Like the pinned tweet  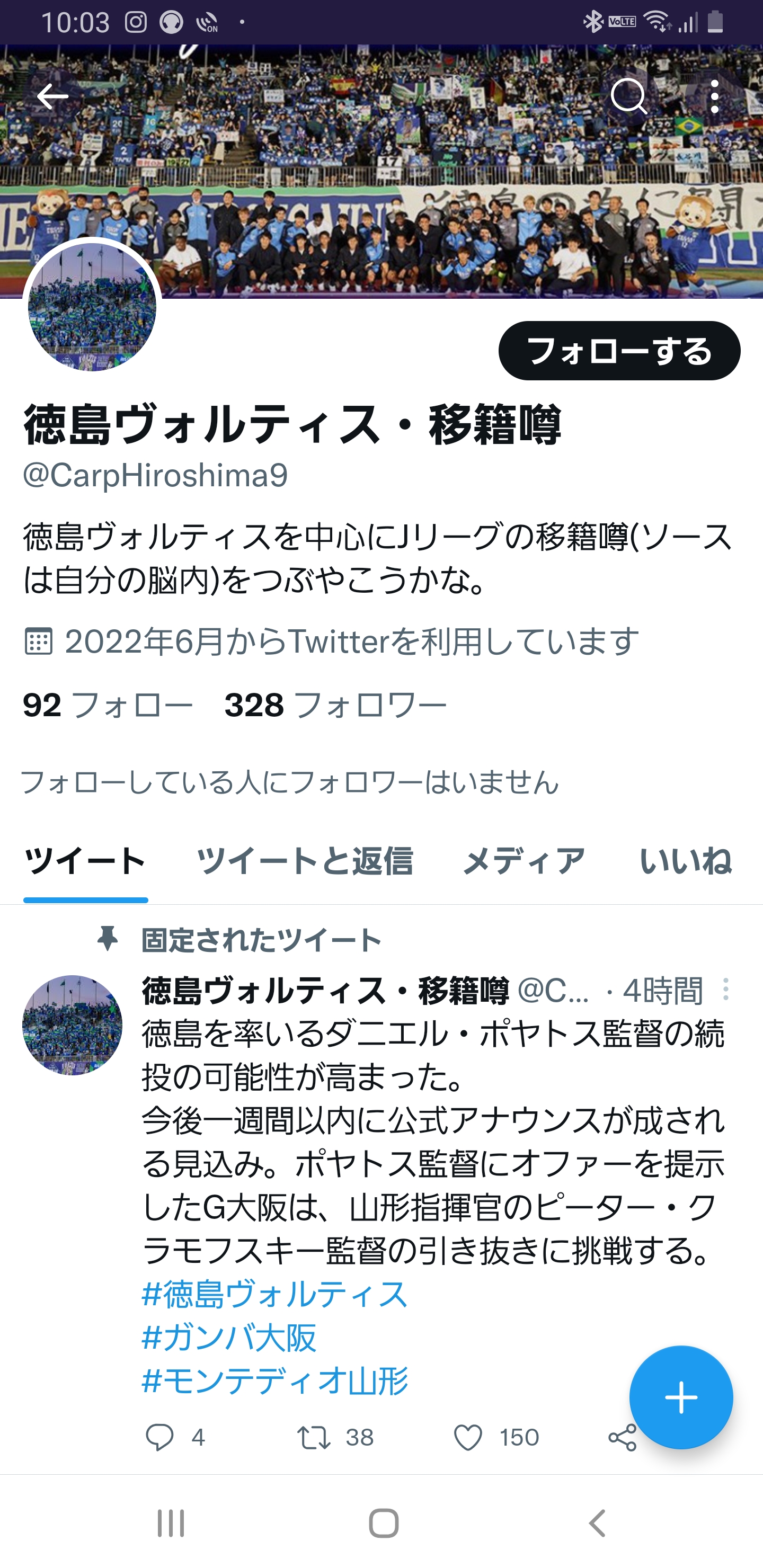click(468, 1437)
